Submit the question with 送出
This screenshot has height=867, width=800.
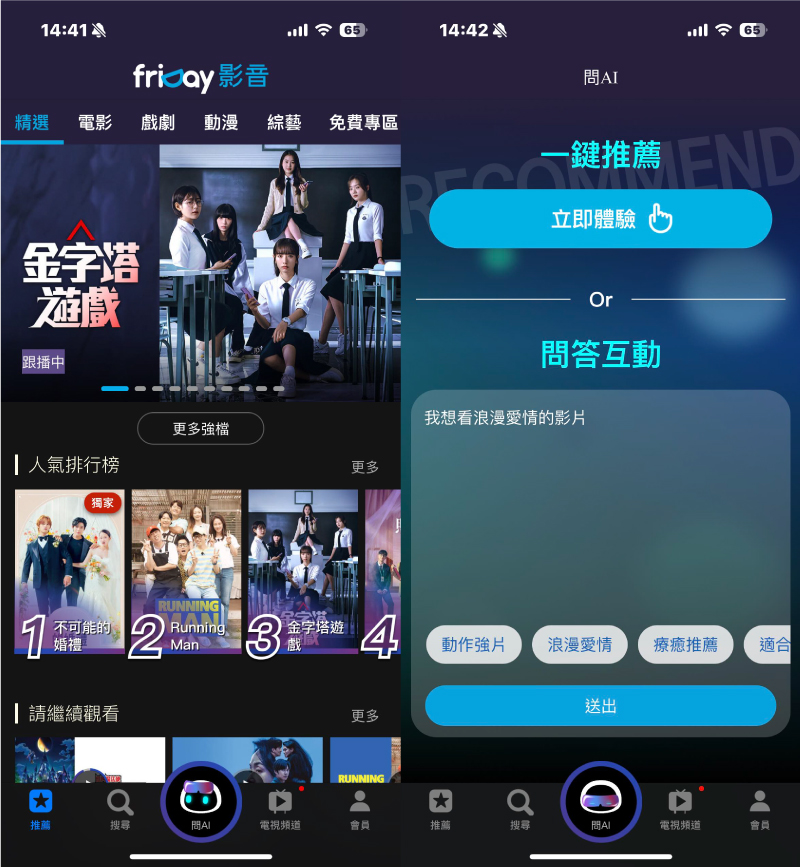(600, 706)
